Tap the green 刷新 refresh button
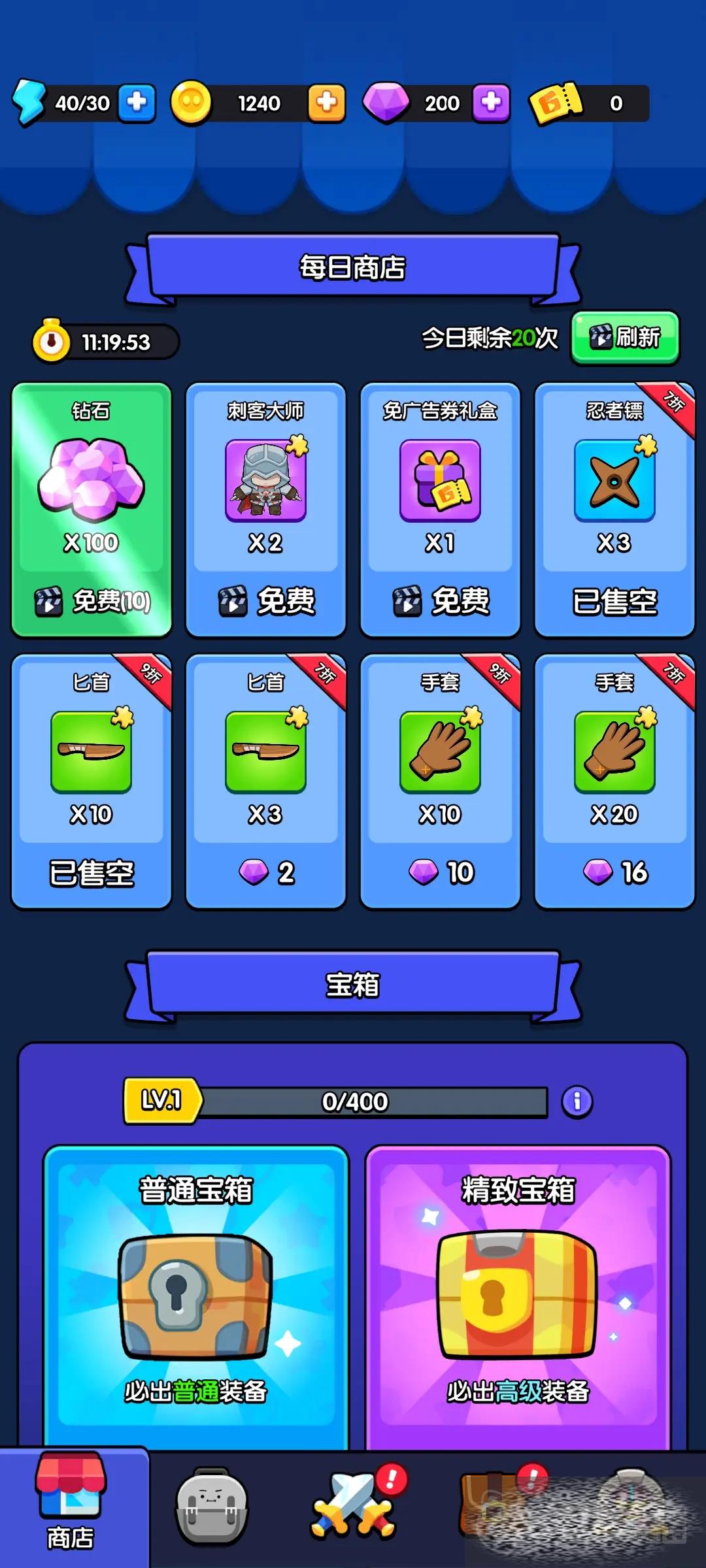 (625, 338)
